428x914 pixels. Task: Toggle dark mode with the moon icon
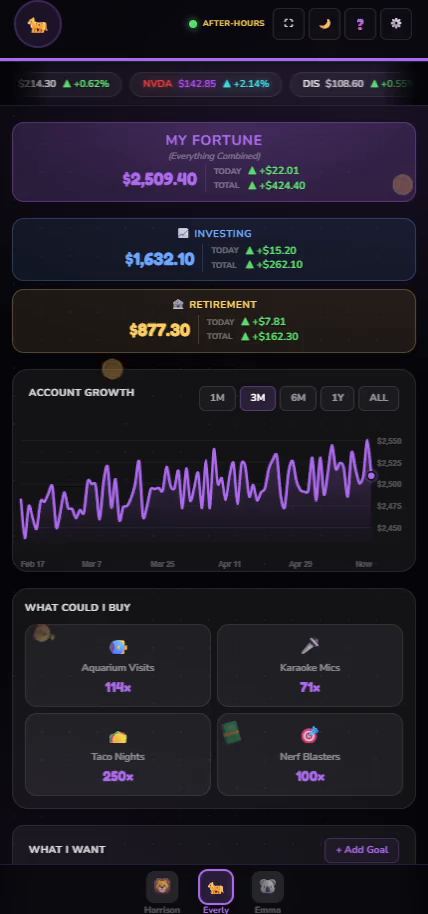point(325,24)
